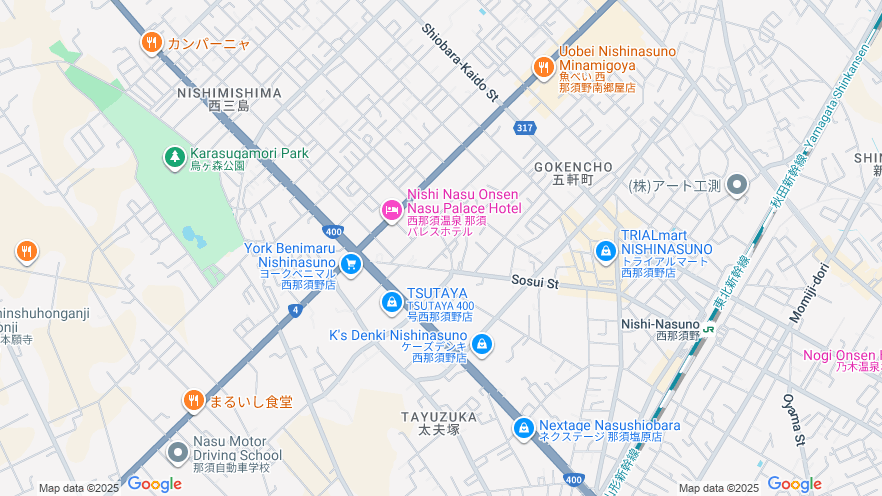Select the York Benimaru Nishinasuno store pin
The width and height of the screenshot is (882, 496).
350,264
